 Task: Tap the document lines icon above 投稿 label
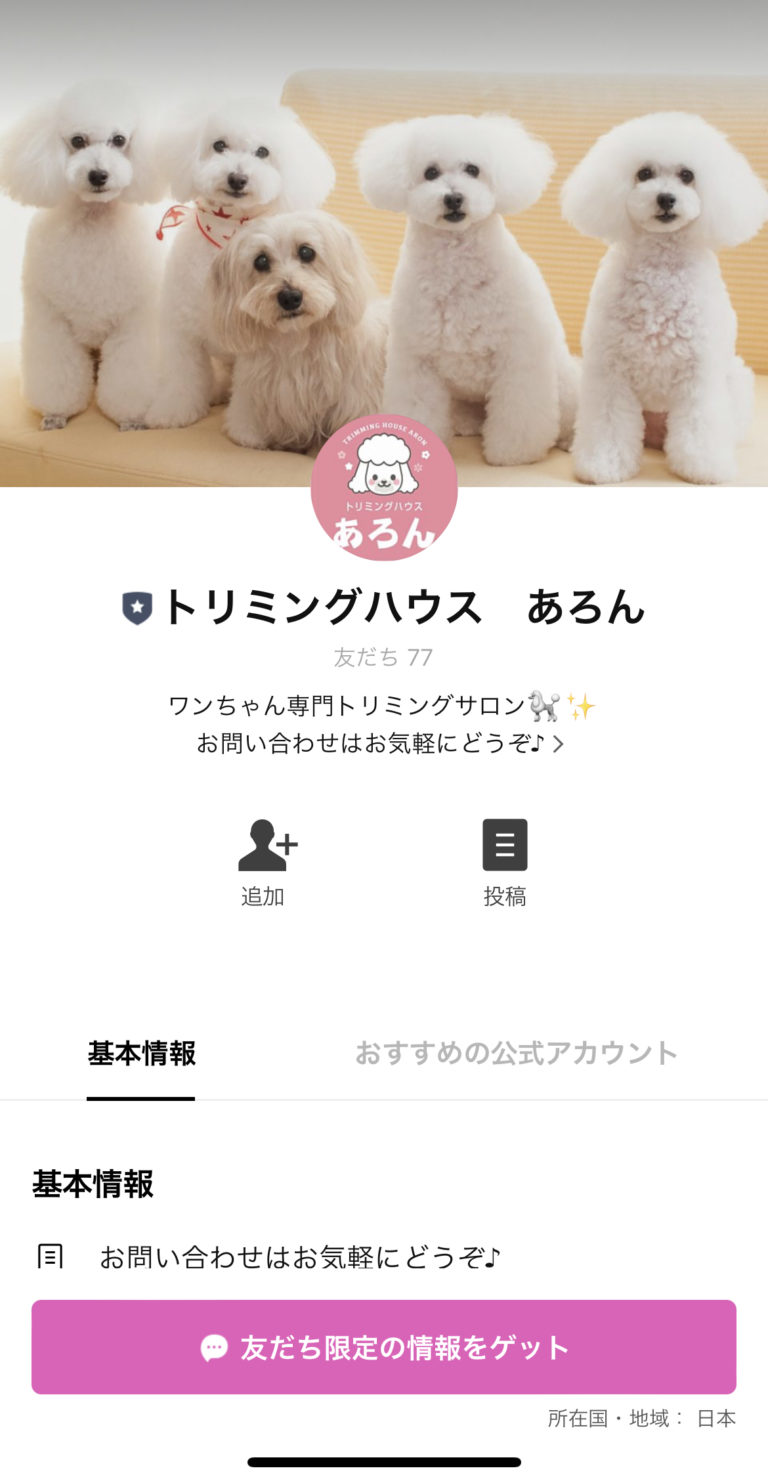(505, 845)
